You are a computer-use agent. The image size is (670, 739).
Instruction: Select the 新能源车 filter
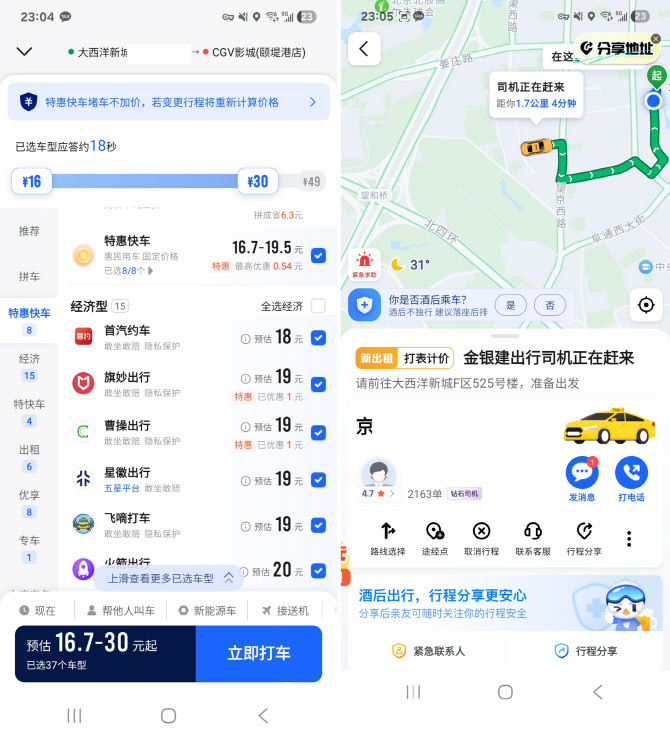(207, 610)
